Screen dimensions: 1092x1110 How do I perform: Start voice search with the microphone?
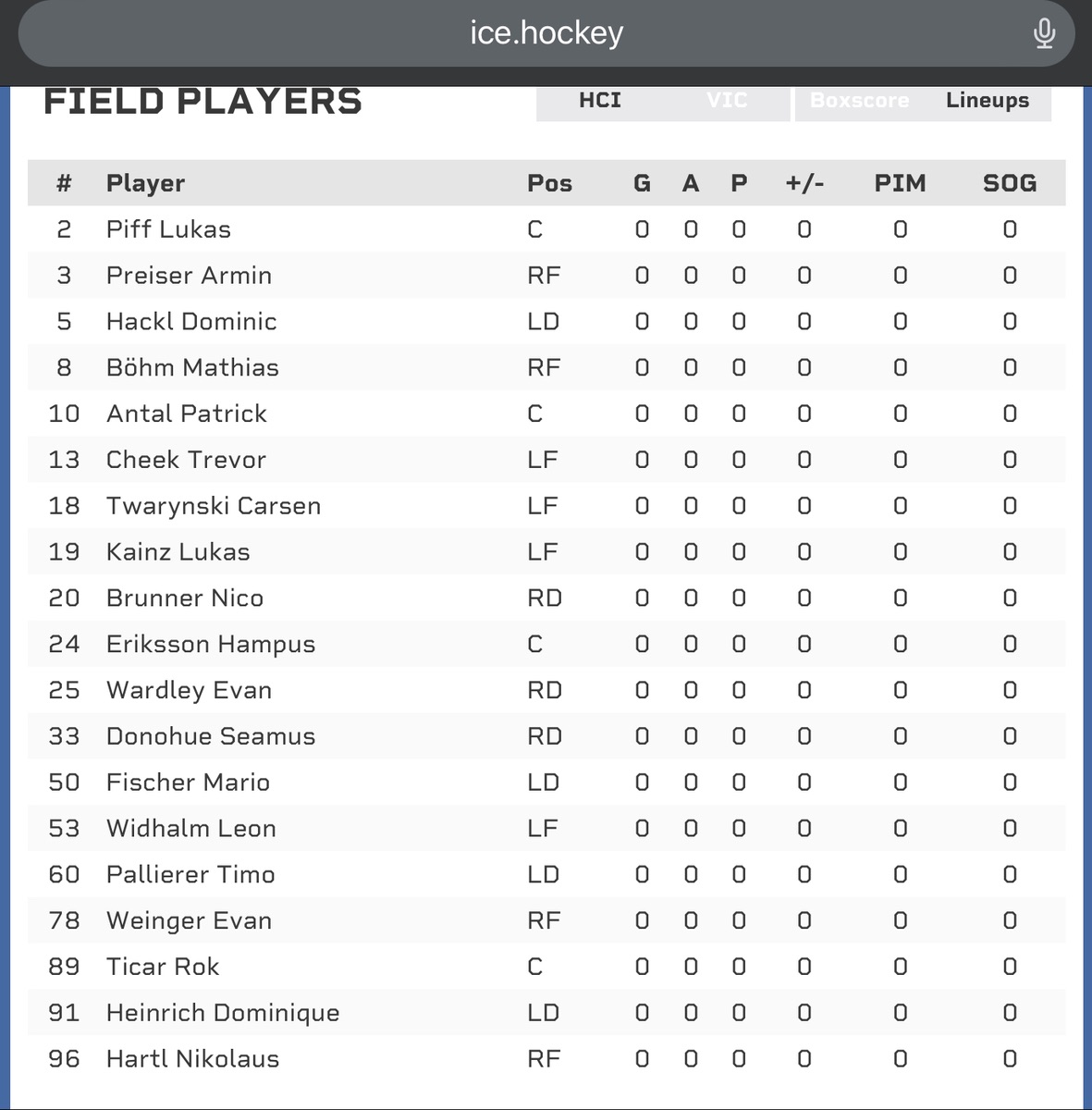pos(1044,33)
